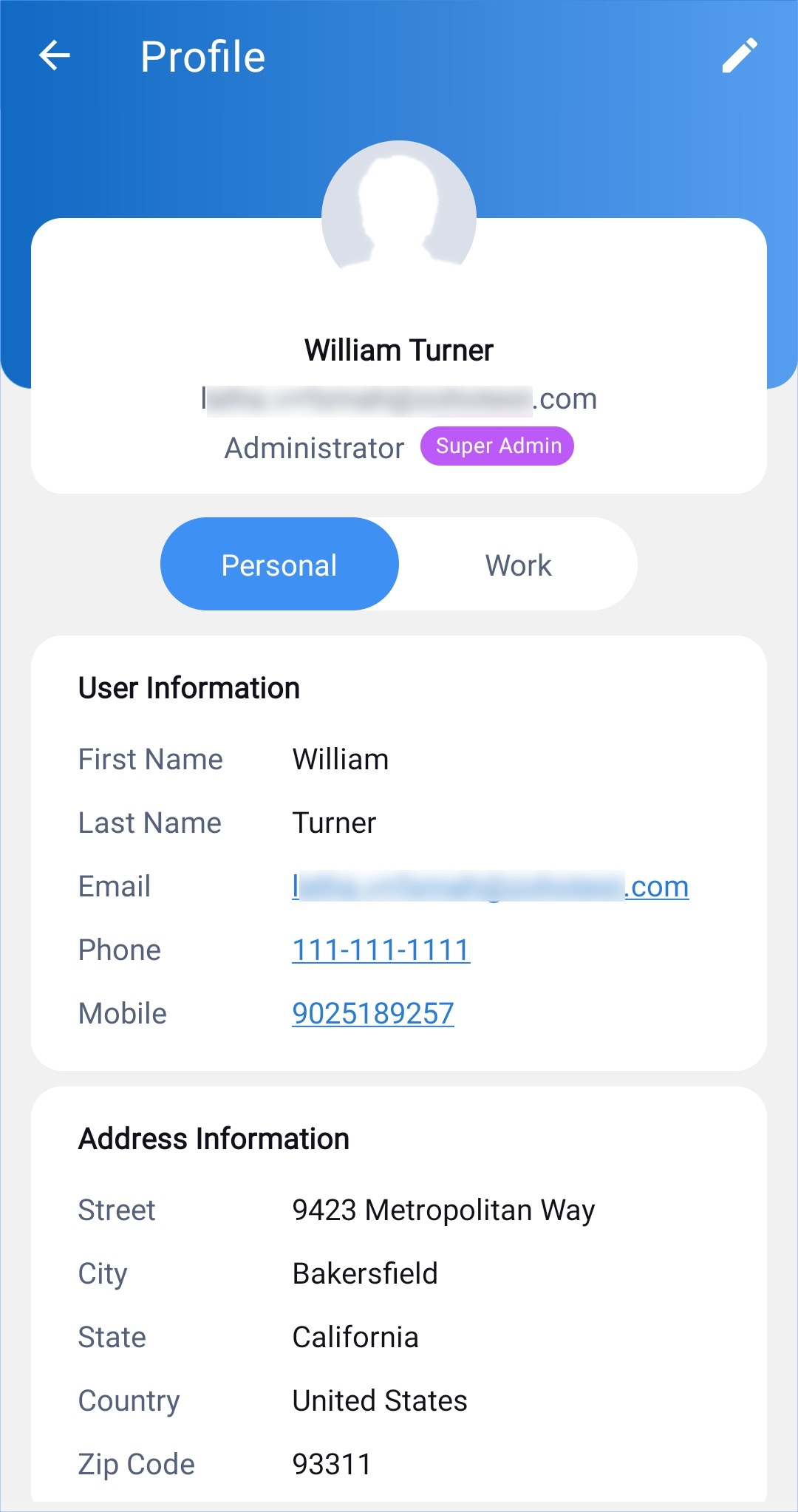The image size is (798, 1512).
Task: Edit profile with the pencil icon
Action: click(x=740, y=55)
